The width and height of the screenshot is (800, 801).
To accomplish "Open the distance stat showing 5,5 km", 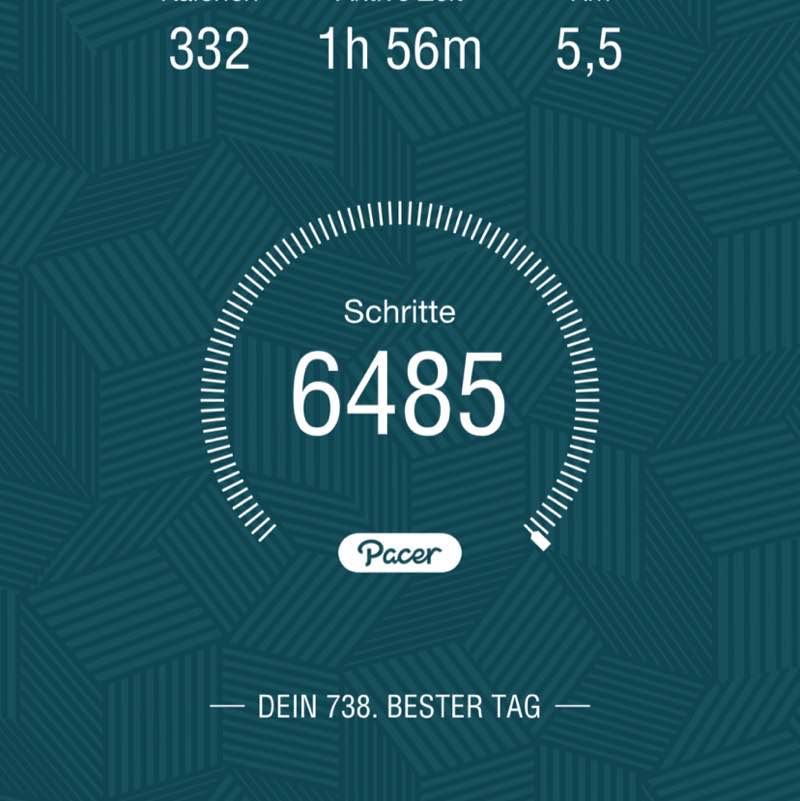I will coord(590,48).
